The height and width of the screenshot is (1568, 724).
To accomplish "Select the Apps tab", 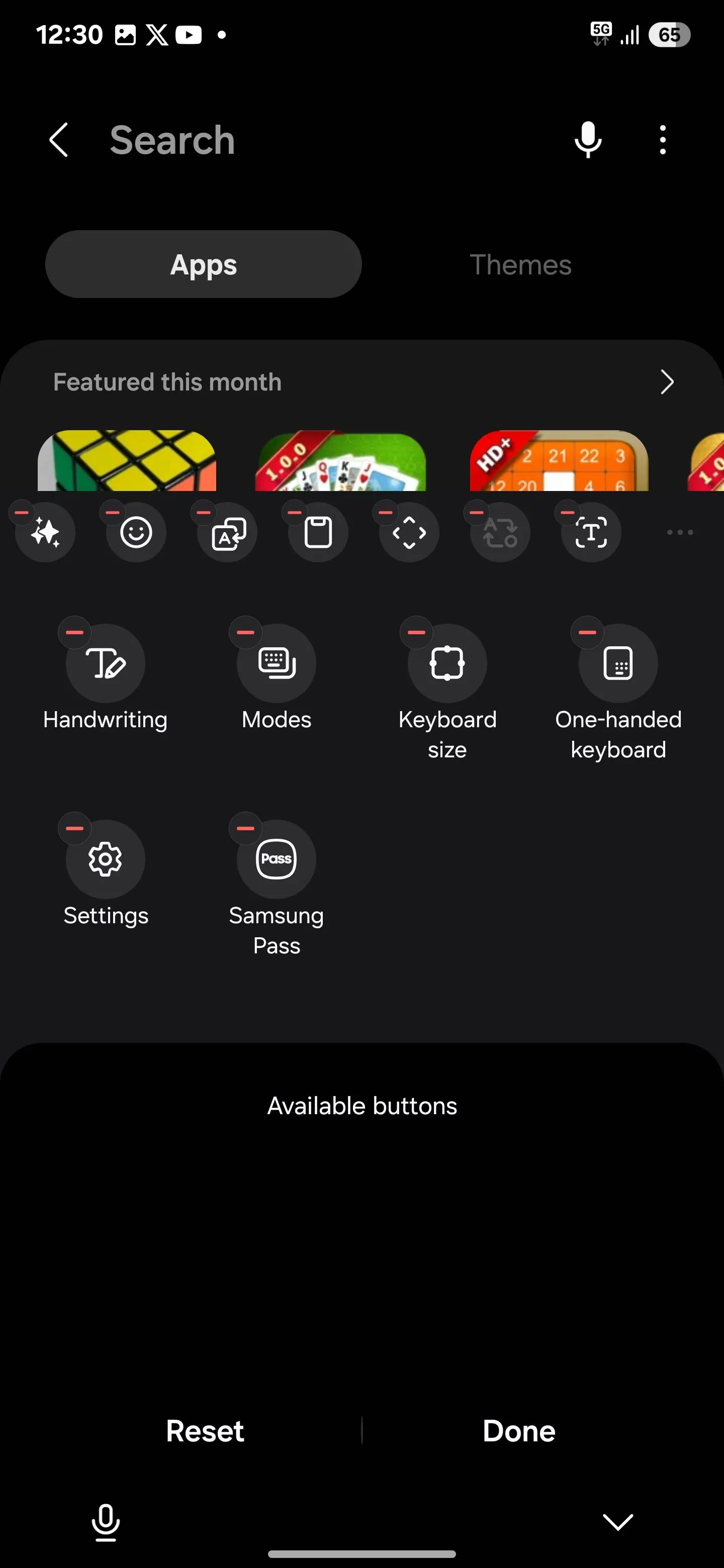I will [x=204, y=265].
